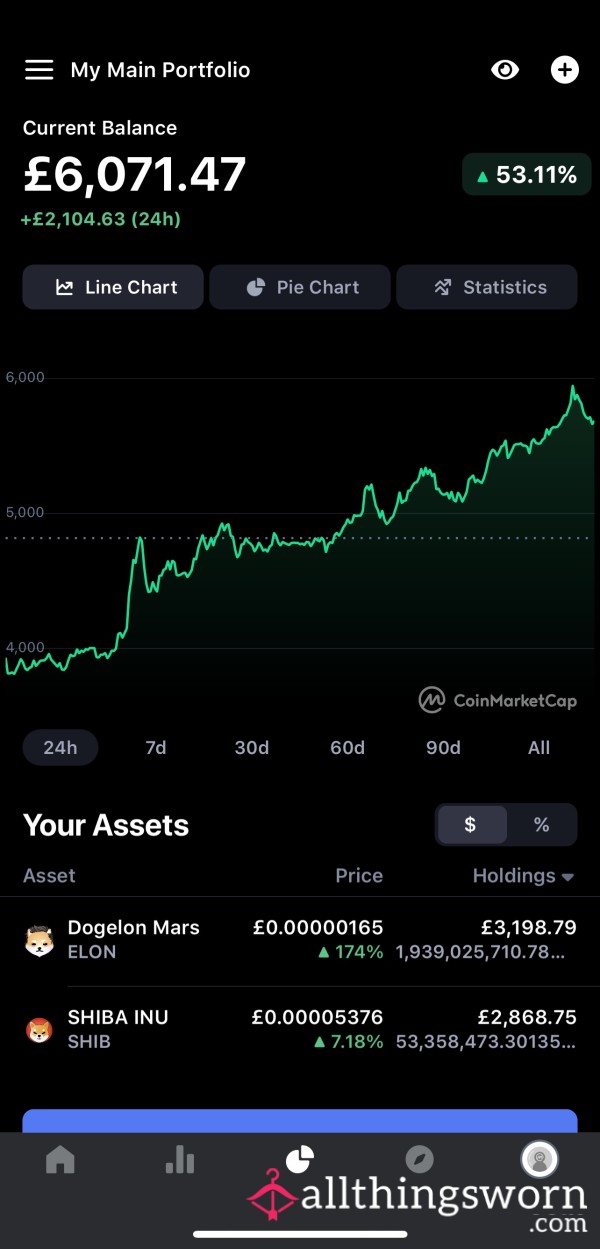Open the Dogelon Mars asset row
Viewport: 600px width, 1249px height.
click(x=300, y=940)
